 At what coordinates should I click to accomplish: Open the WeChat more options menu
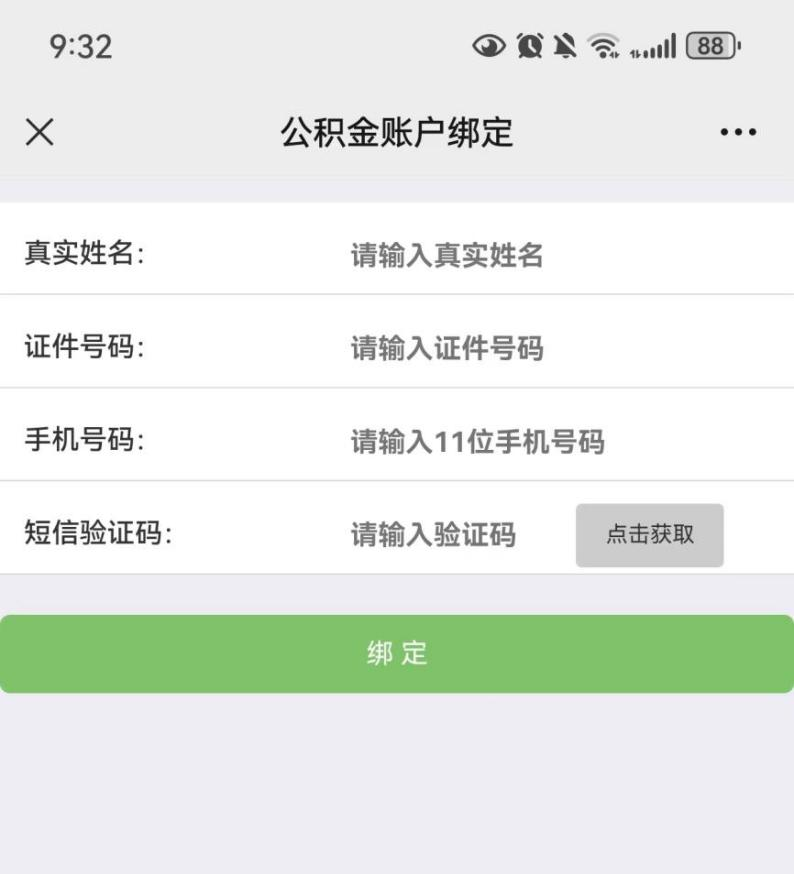pyautogui.click(x=740, y=131)
